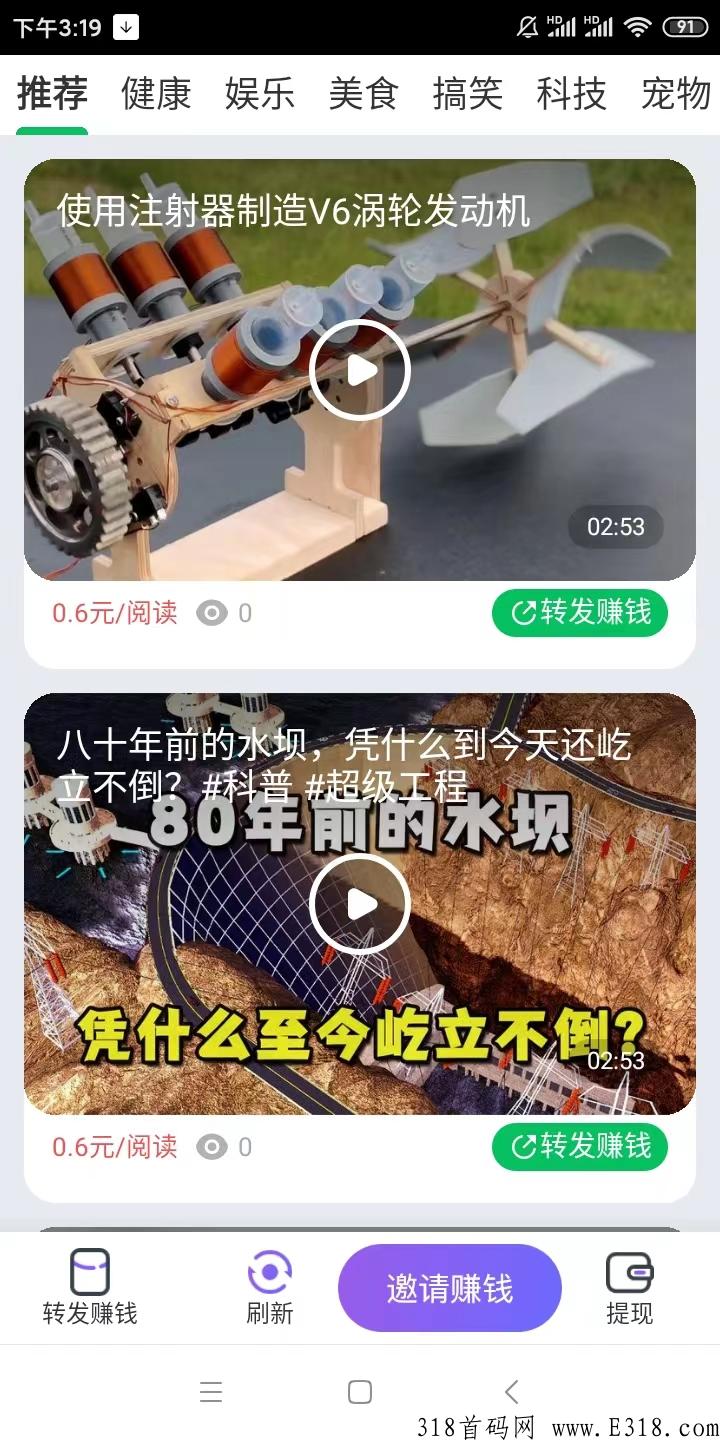720x1440 pixels.
Task: Tap the recent apps button in navigation bar
Action: 211,1392
